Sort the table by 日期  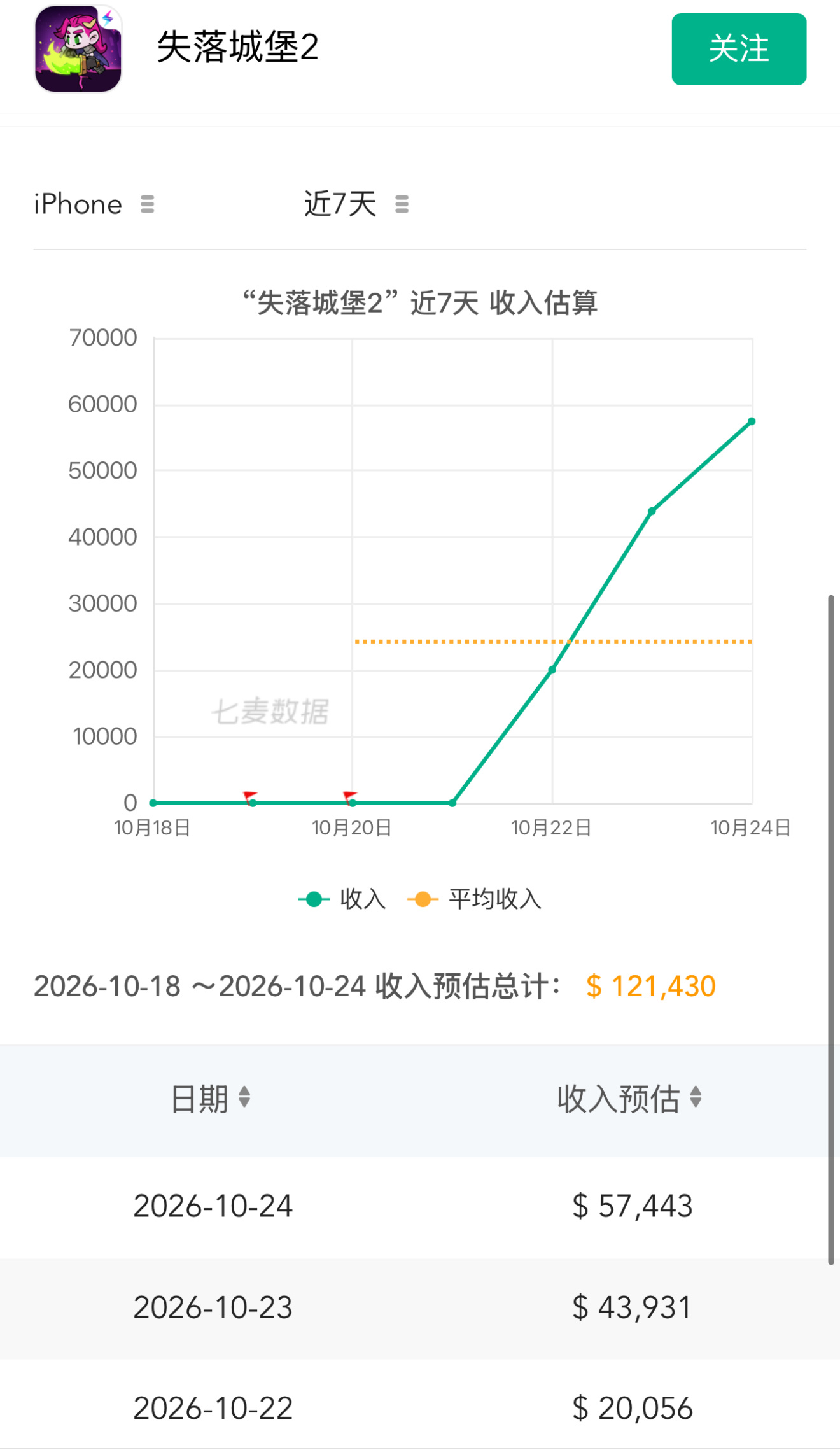(211, 1099)
